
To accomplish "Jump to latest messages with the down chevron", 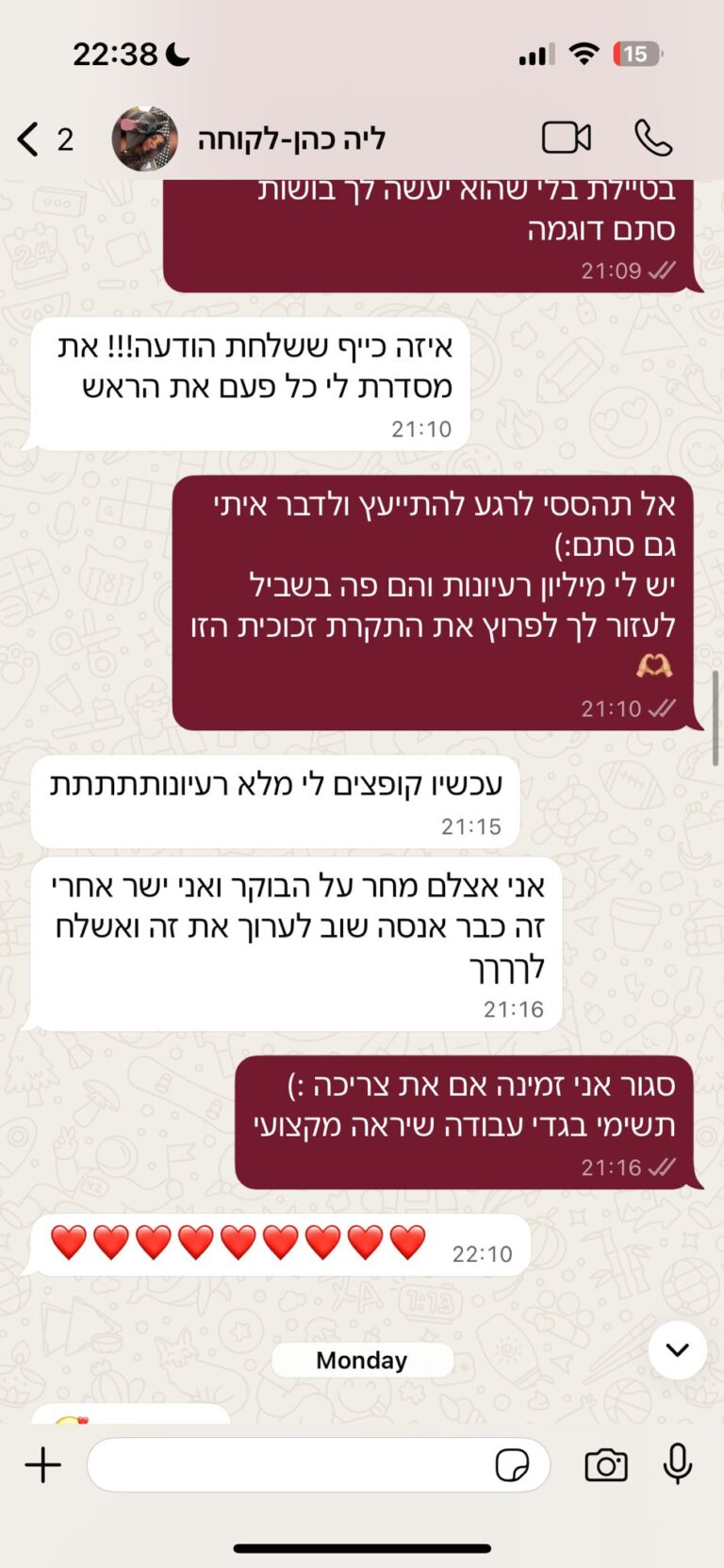I will point(677,1349).
